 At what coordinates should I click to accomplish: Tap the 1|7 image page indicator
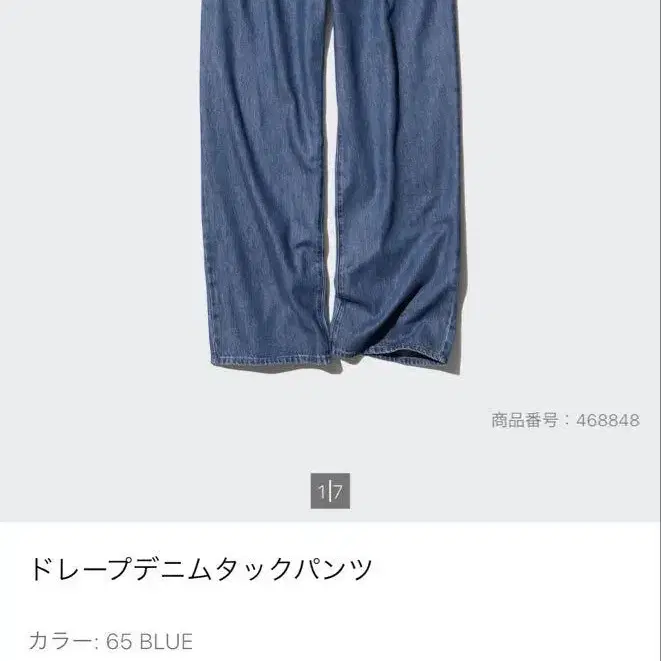[x=330, y=491]
